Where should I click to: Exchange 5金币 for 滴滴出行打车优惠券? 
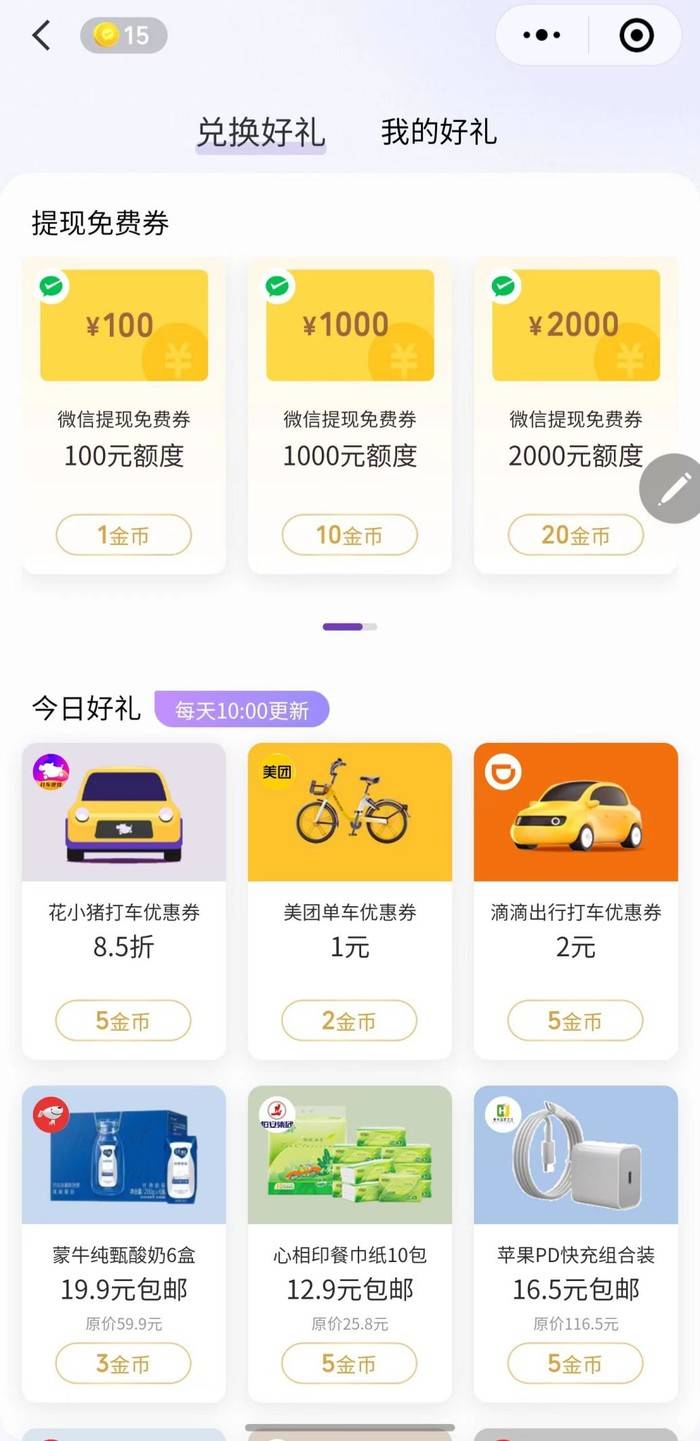(575, 1021)
